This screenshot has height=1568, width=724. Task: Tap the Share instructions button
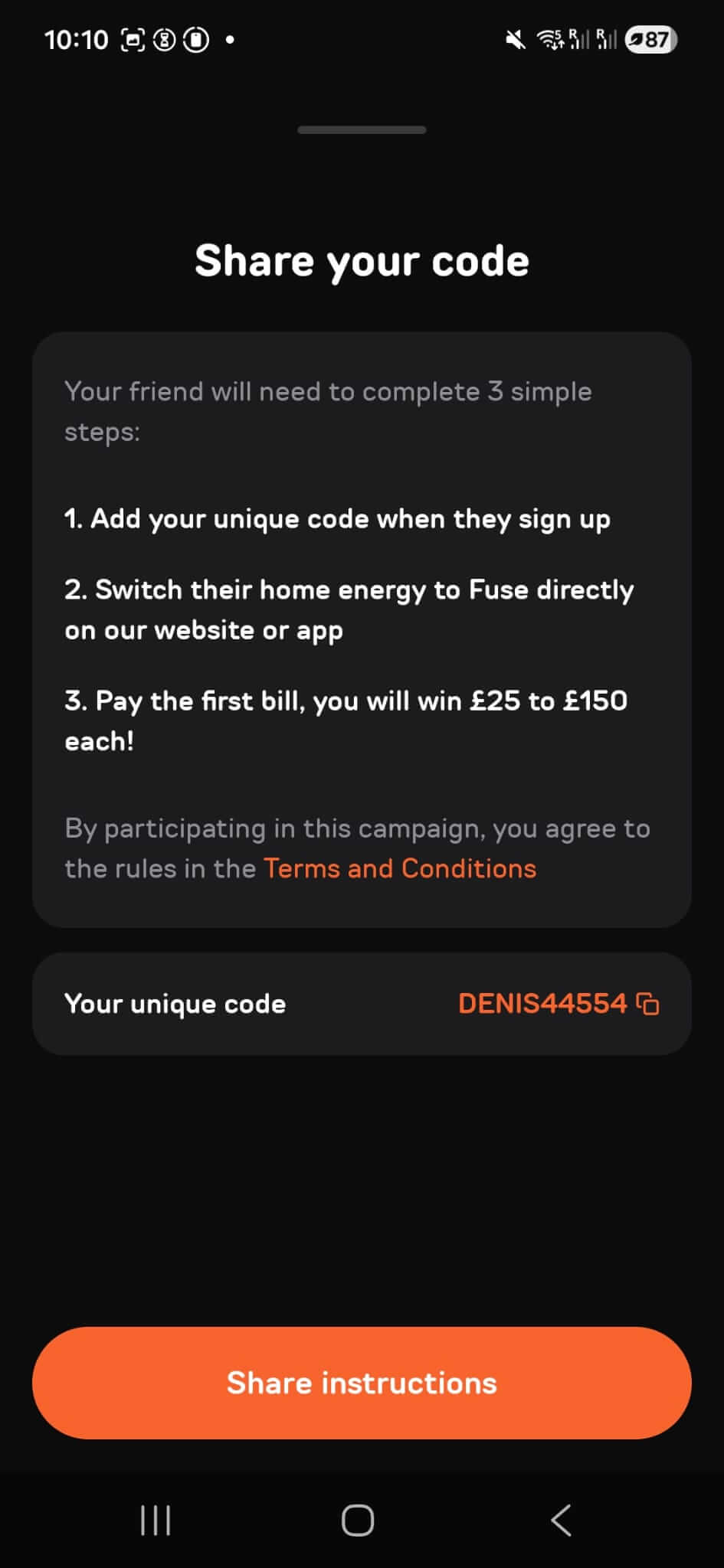click(x=362, y=1383)
